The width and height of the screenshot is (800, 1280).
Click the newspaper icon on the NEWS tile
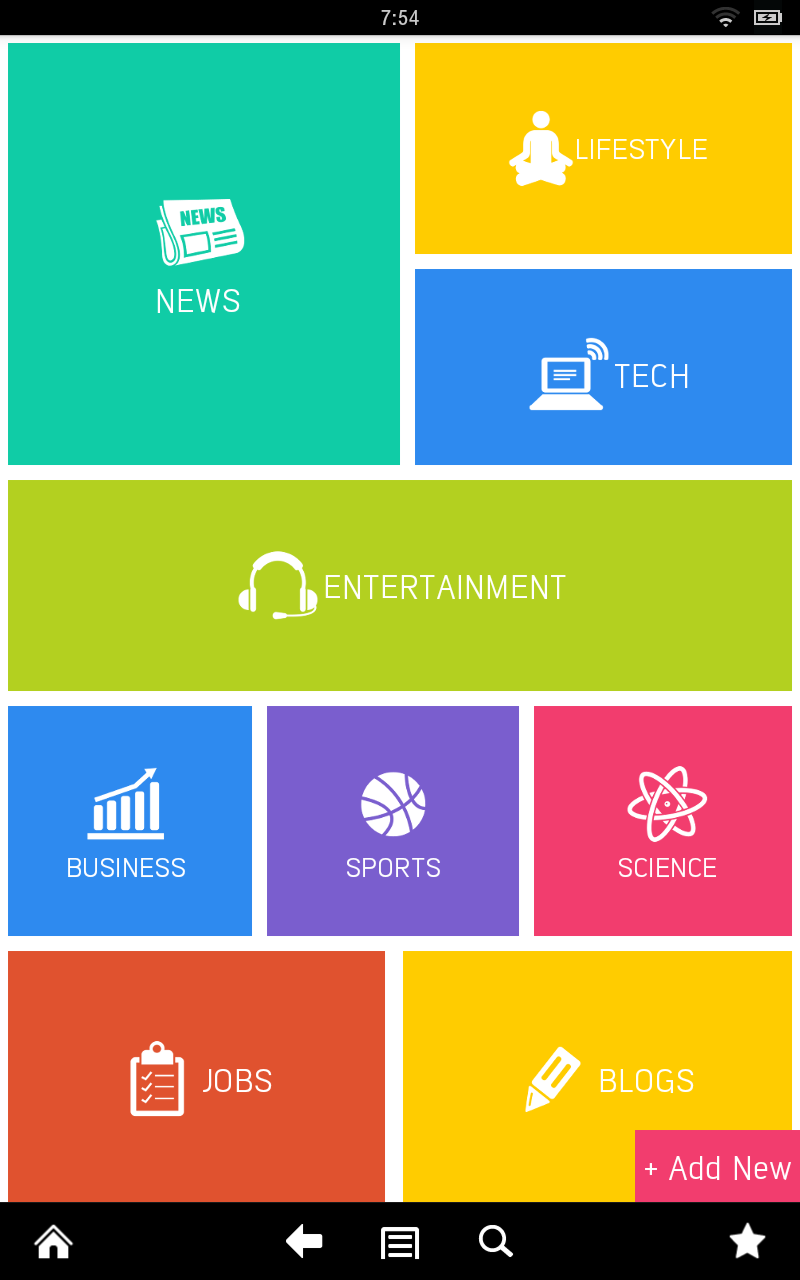pos(198,230)
